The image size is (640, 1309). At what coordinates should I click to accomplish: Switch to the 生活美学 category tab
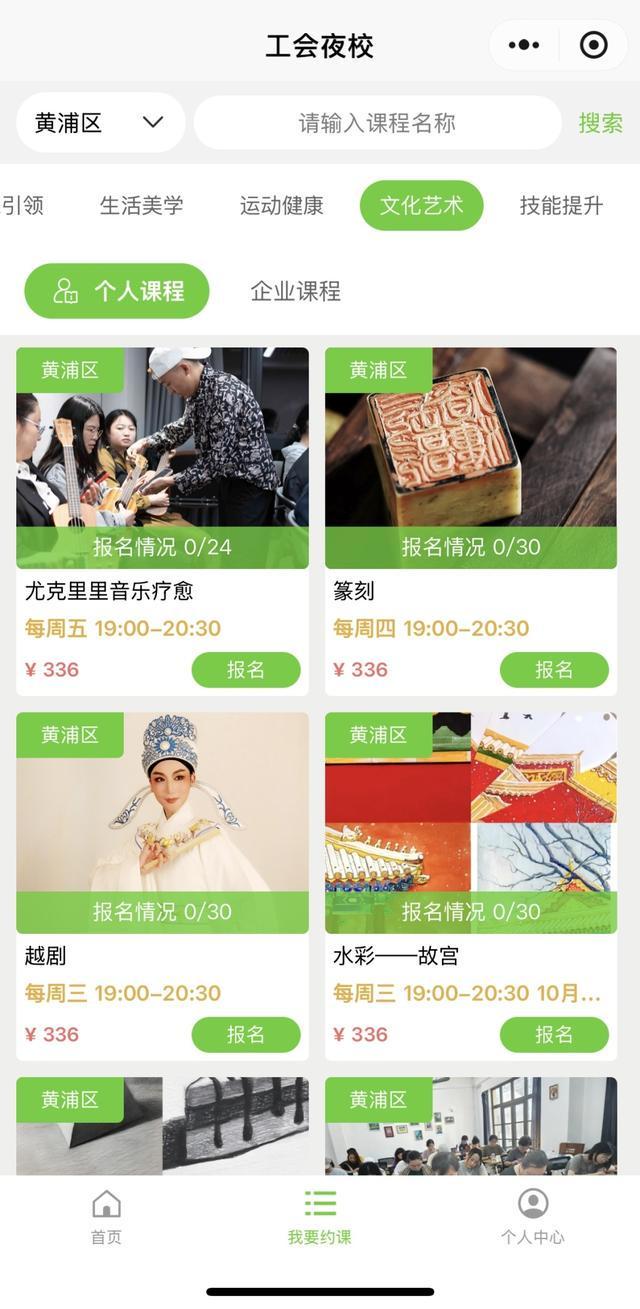click(141, 206)
